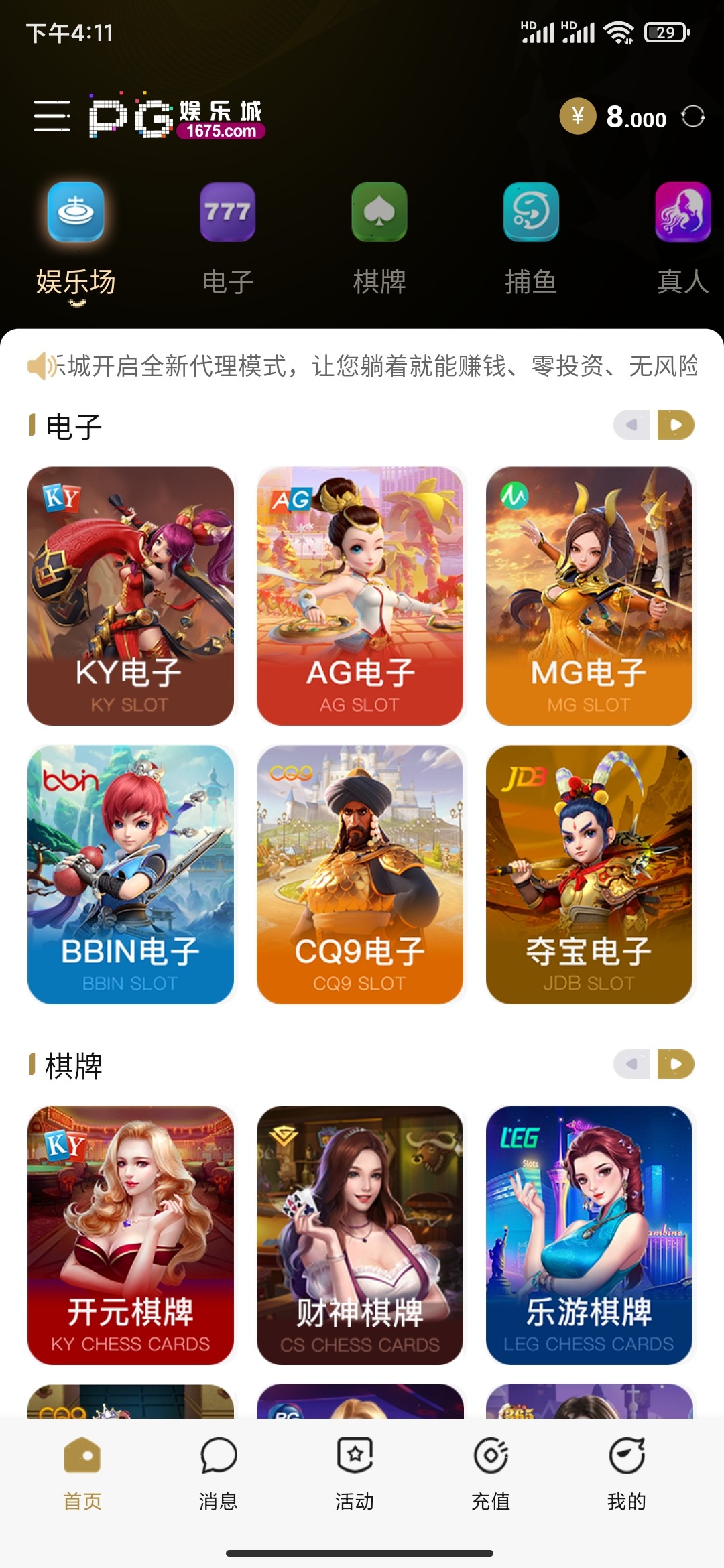
Task: Select the 捕鱼 category tab
Action: tap(531, 238)
